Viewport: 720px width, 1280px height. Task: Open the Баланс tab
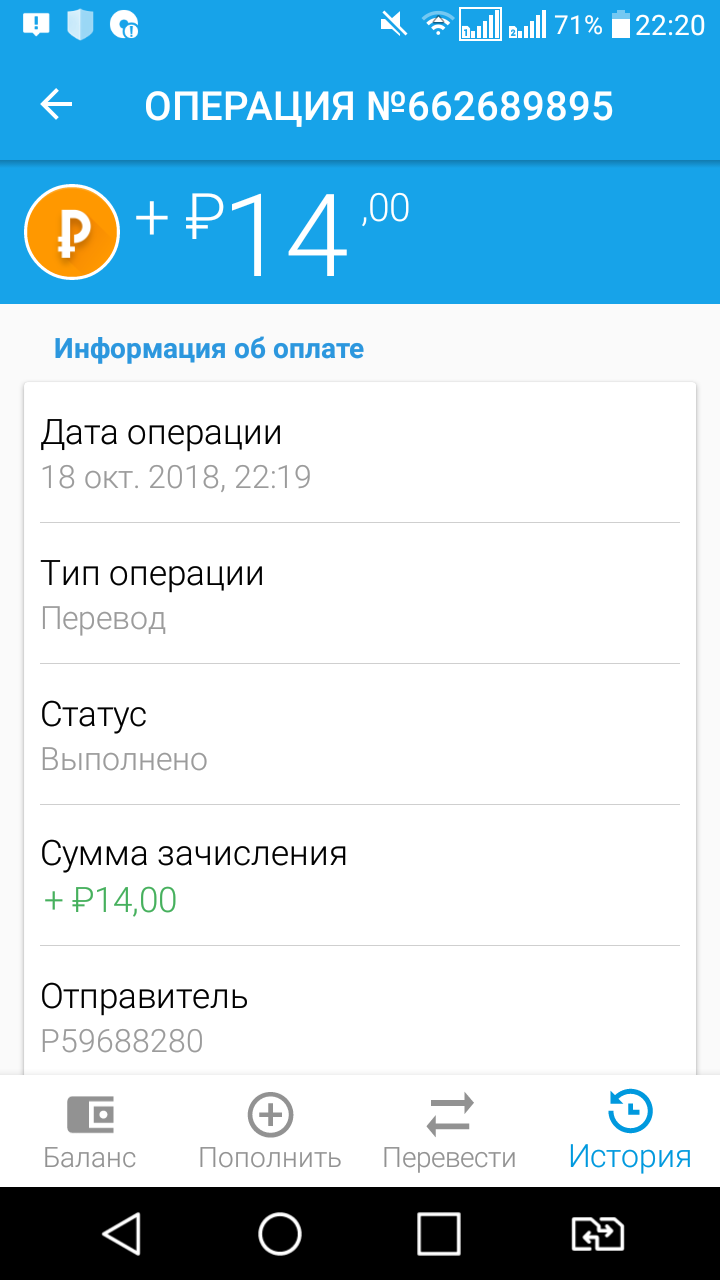click(x=90, y=1131)
